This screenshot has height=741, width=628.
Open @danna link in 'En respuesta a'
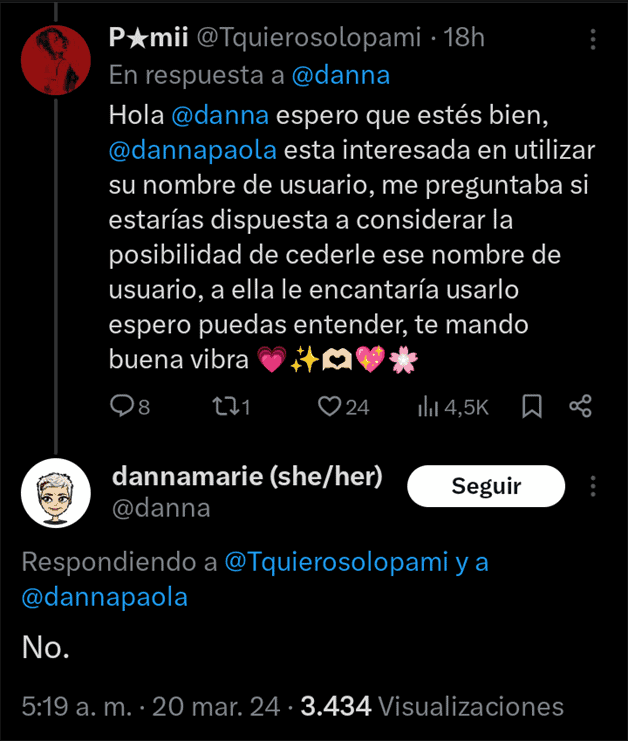coord(340,75)
